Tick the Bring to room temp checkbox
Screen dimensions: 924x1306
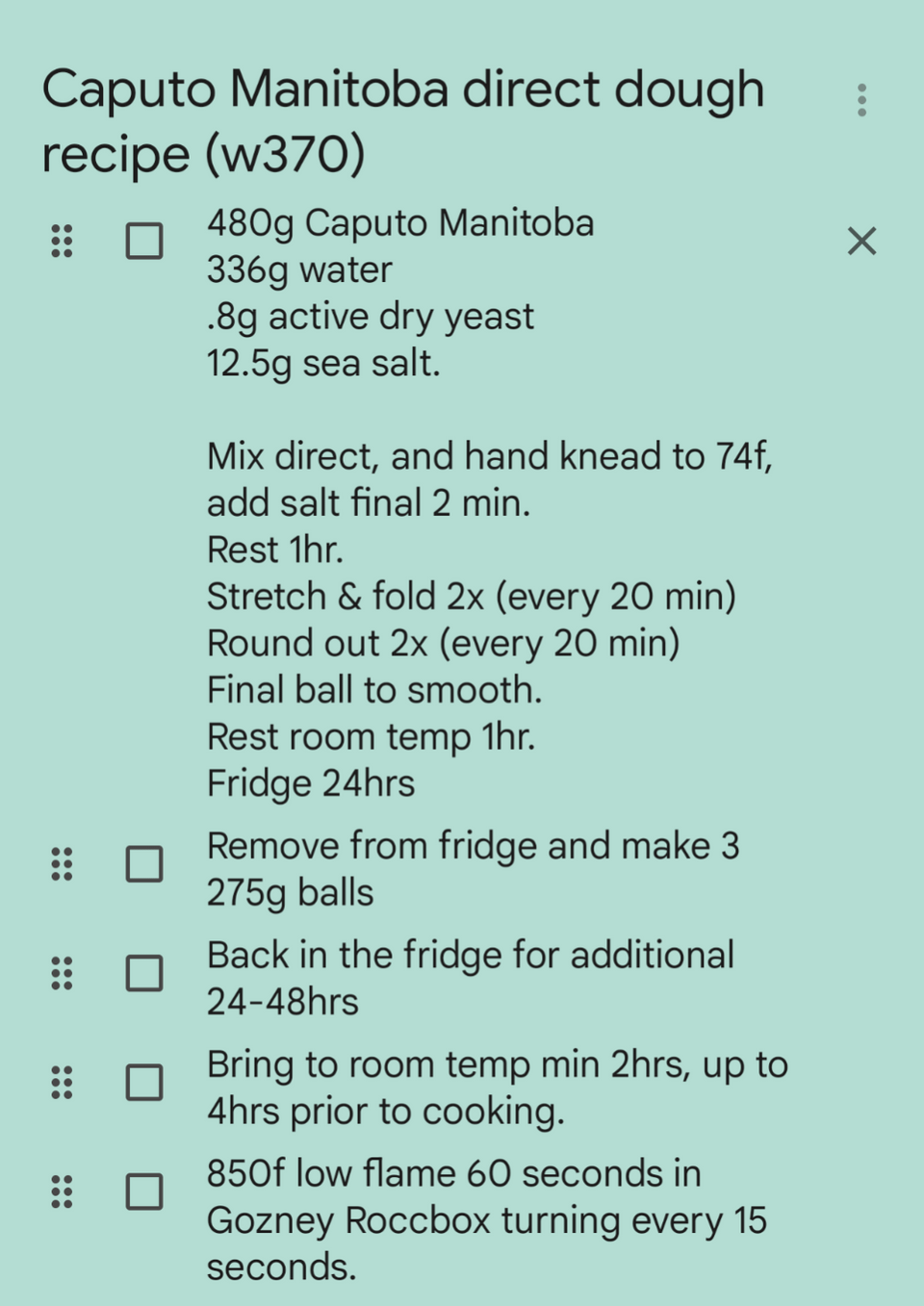click(144, 1083)
